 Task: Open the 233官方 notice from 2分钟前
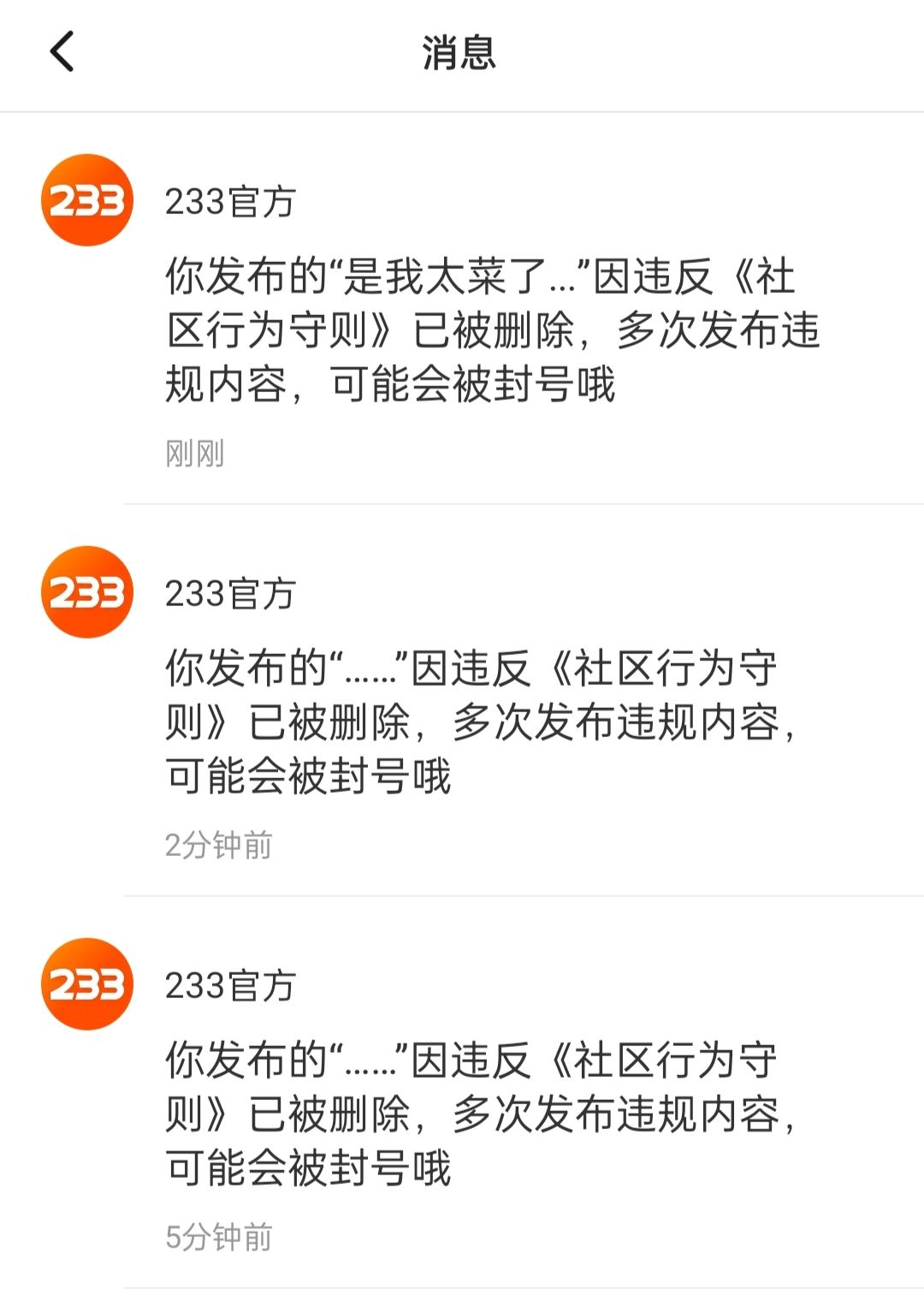point(479,722)
